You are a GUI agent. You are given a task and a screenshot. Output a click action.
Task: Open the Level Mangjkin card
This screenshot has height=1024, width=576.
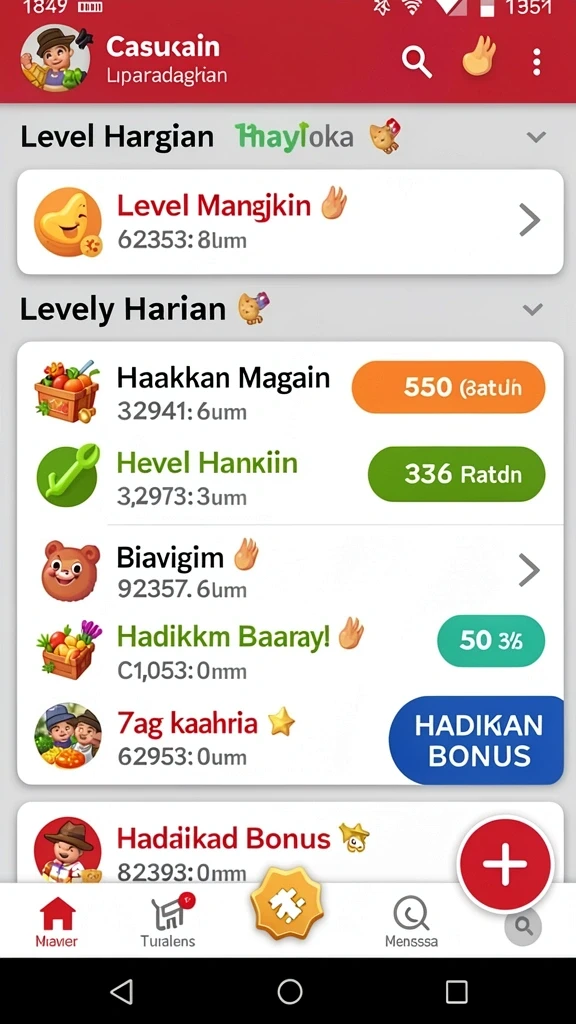[x=290, y=221]
